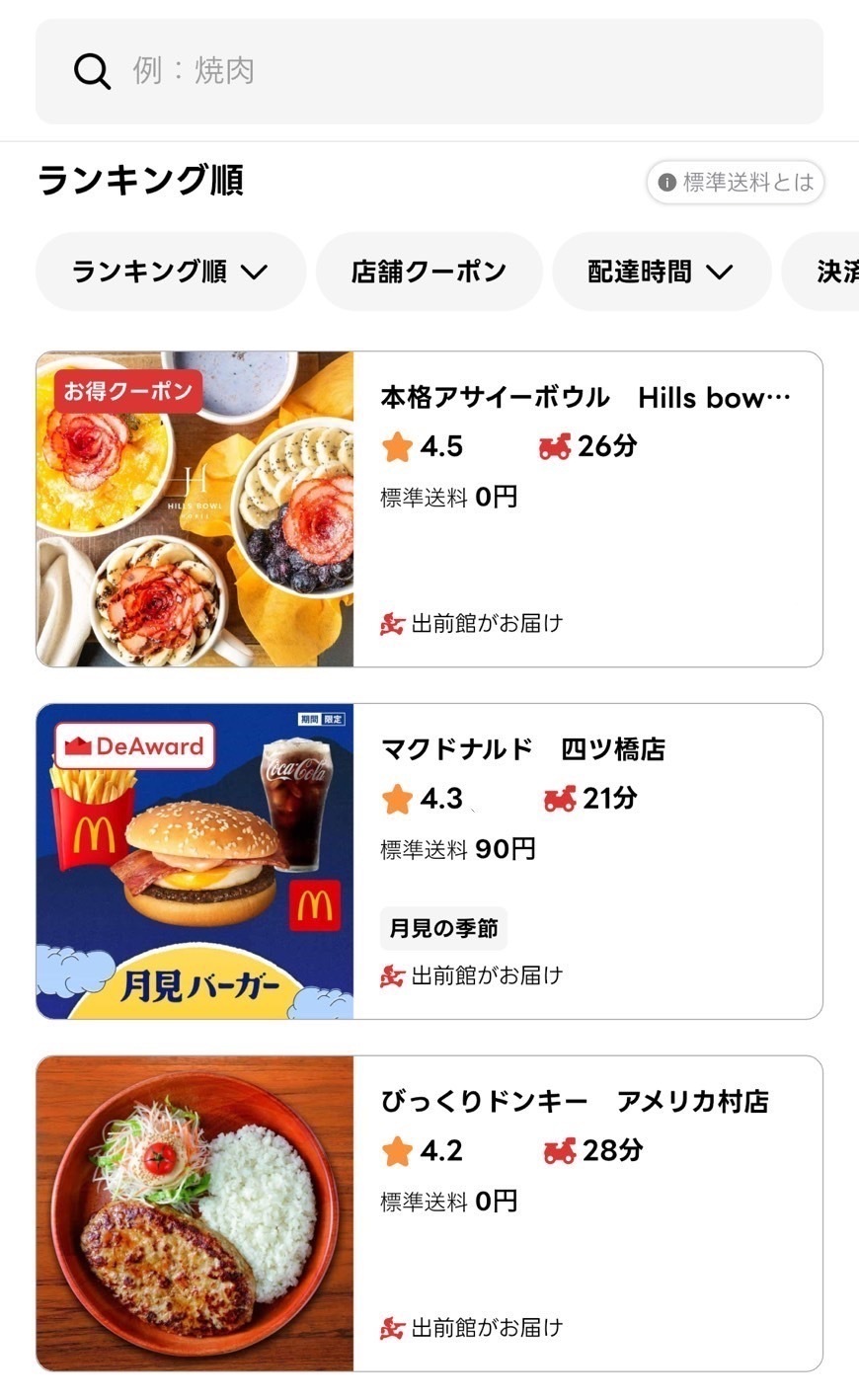
Task: Select the 店舗クーポン filter chip
Action: click(x=429, y=272)
